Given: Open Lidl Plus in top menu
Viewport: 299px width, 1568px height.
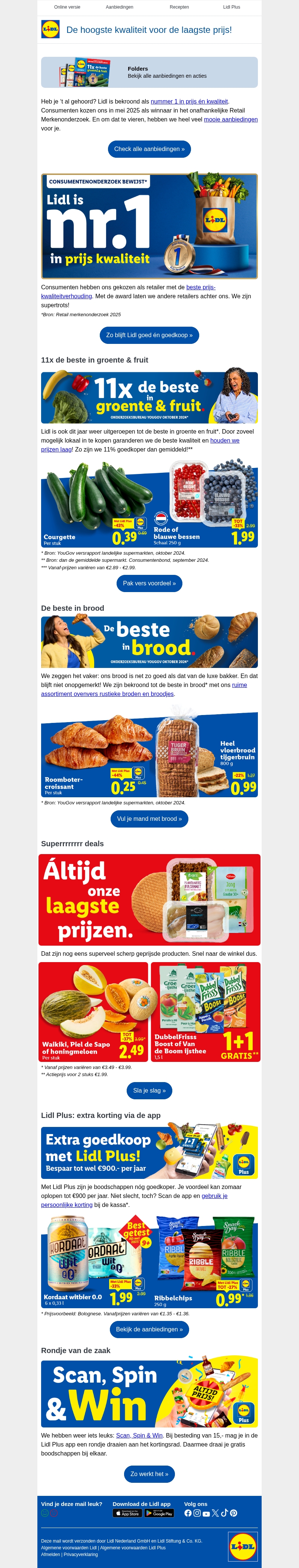Looking at the screenshot, I should 231,7.
